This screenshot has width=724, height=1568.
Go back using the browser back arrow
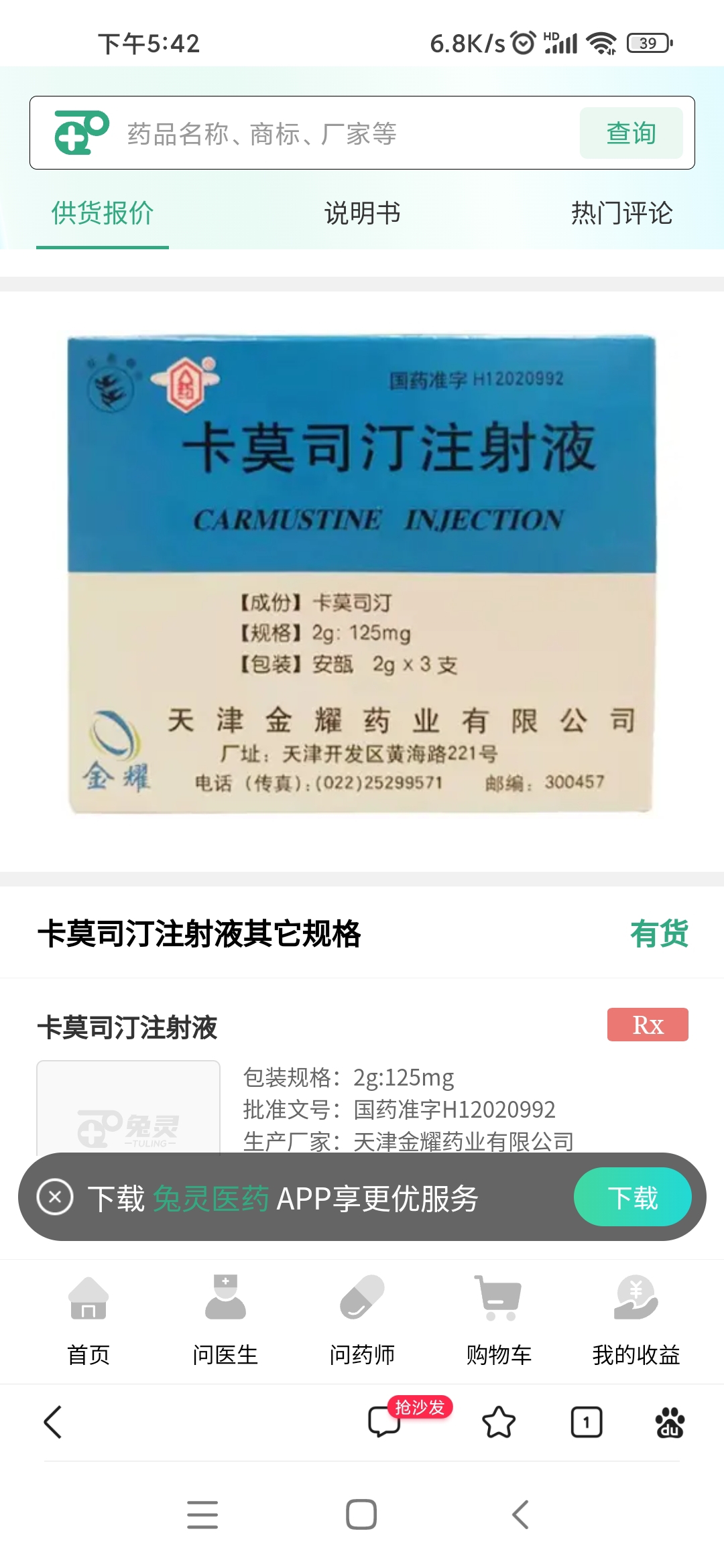tap(53, 1422)
